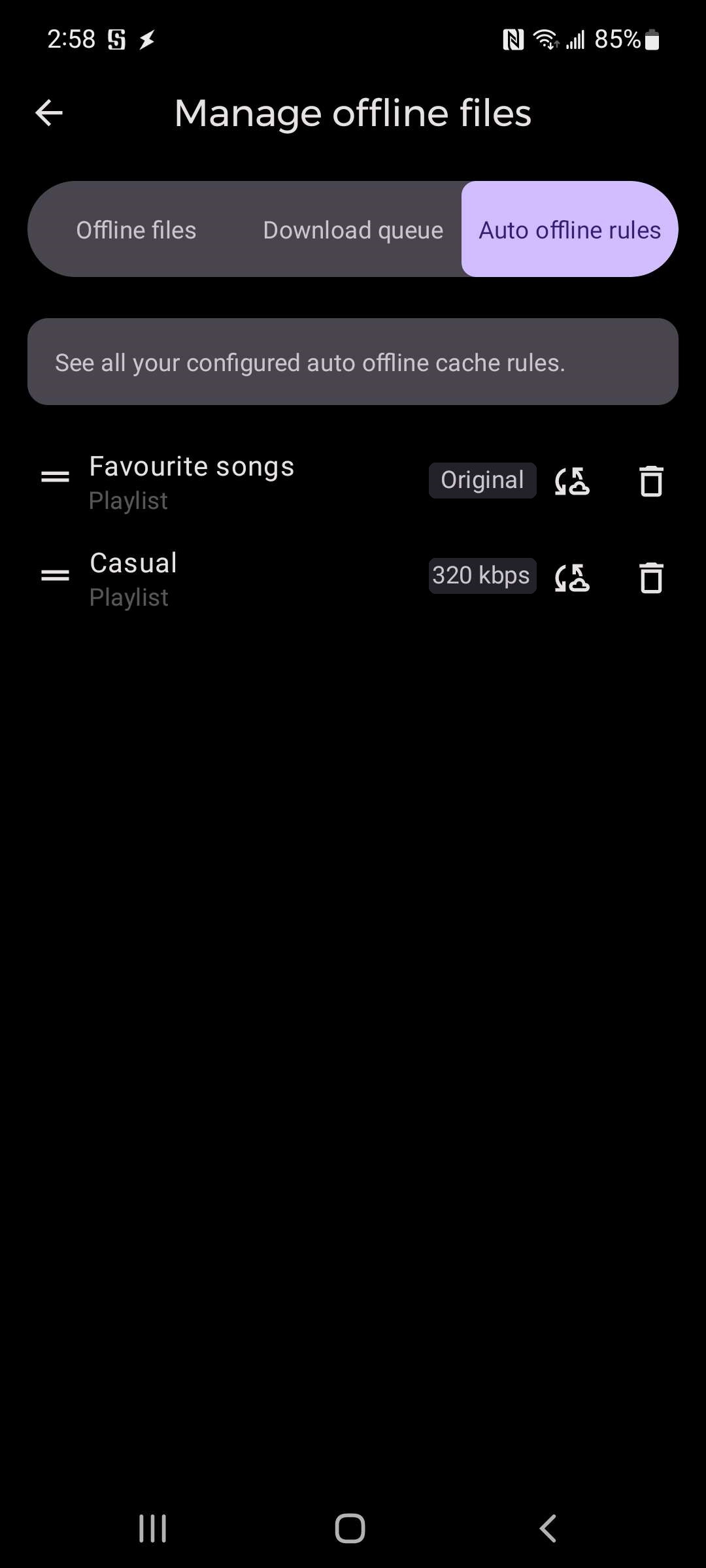Open the Download queue tab
The height and width of the screenshot is (1568, 706).
coord(353,230)
